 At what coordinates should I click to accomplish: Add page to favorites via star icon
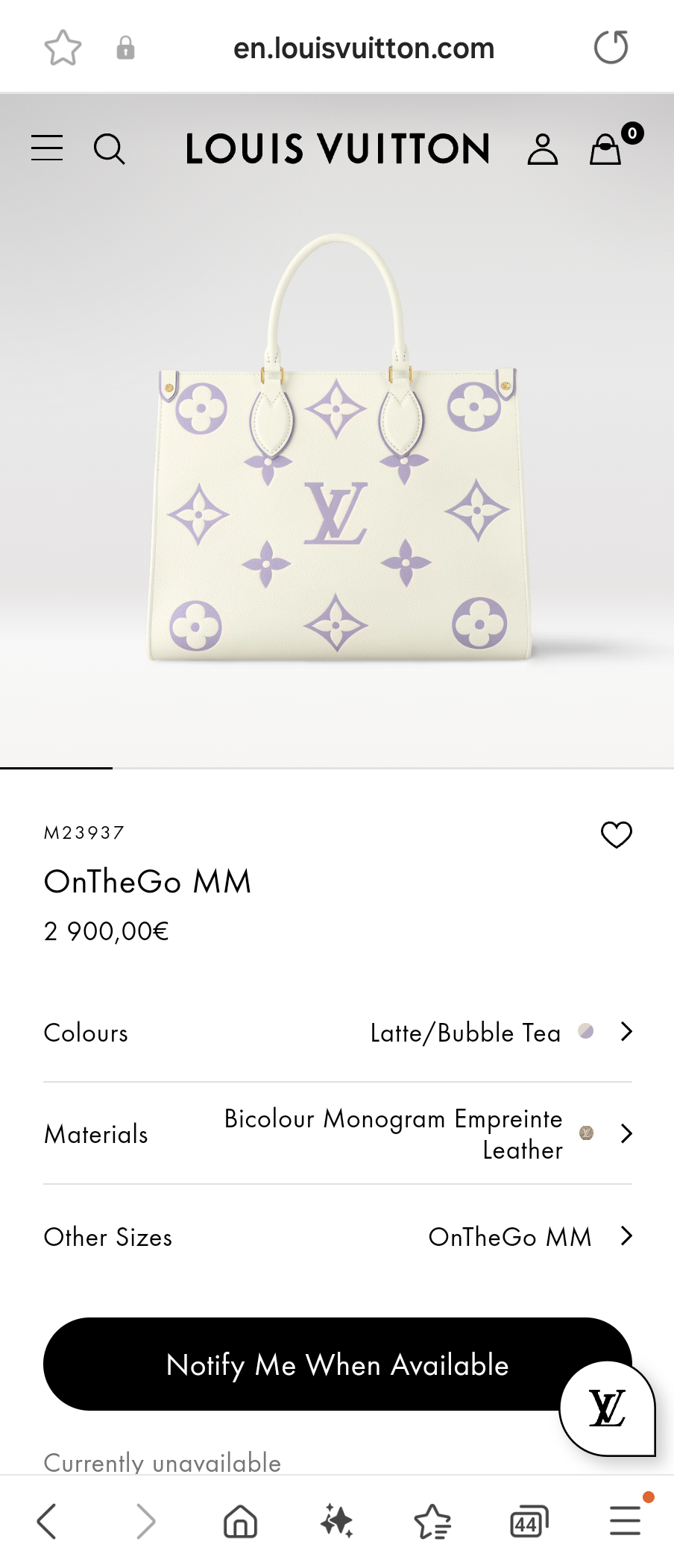(63, 47)
